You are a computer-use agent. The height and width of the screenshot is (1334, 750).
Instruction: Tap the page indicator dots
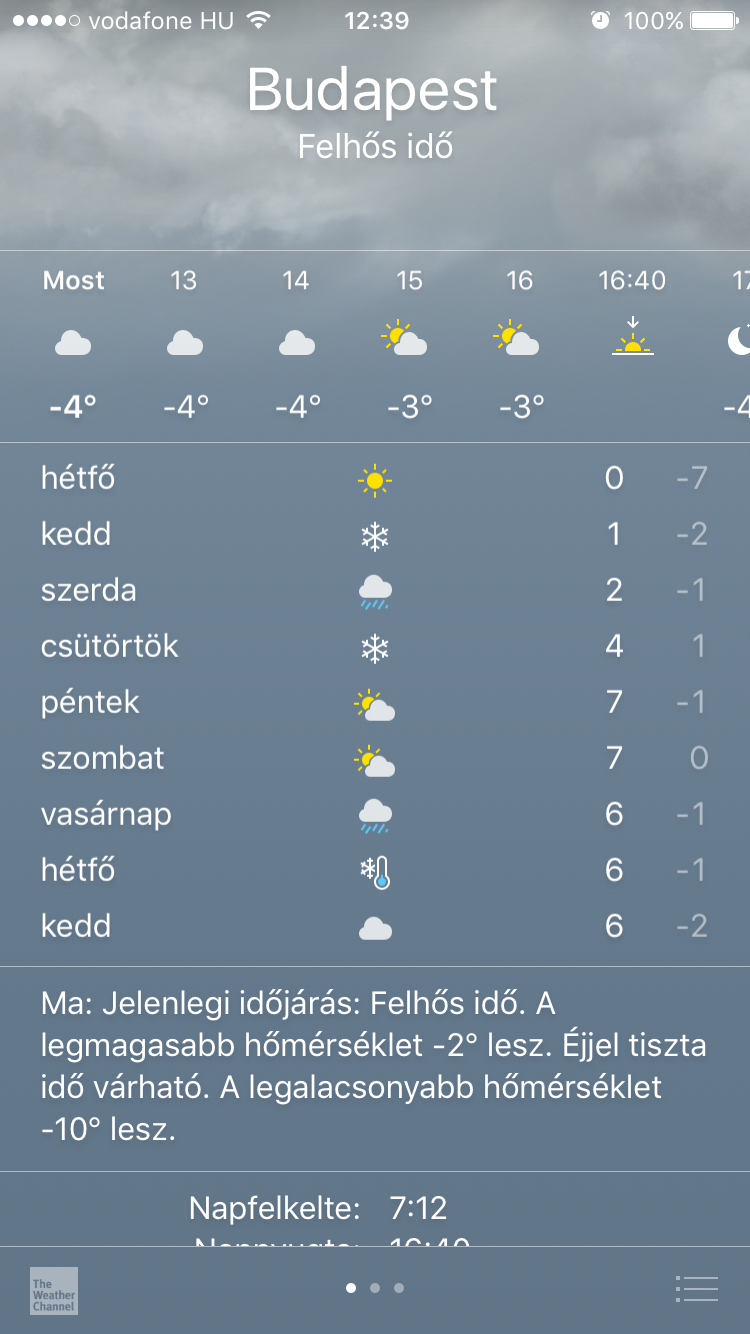[375, 1288]
